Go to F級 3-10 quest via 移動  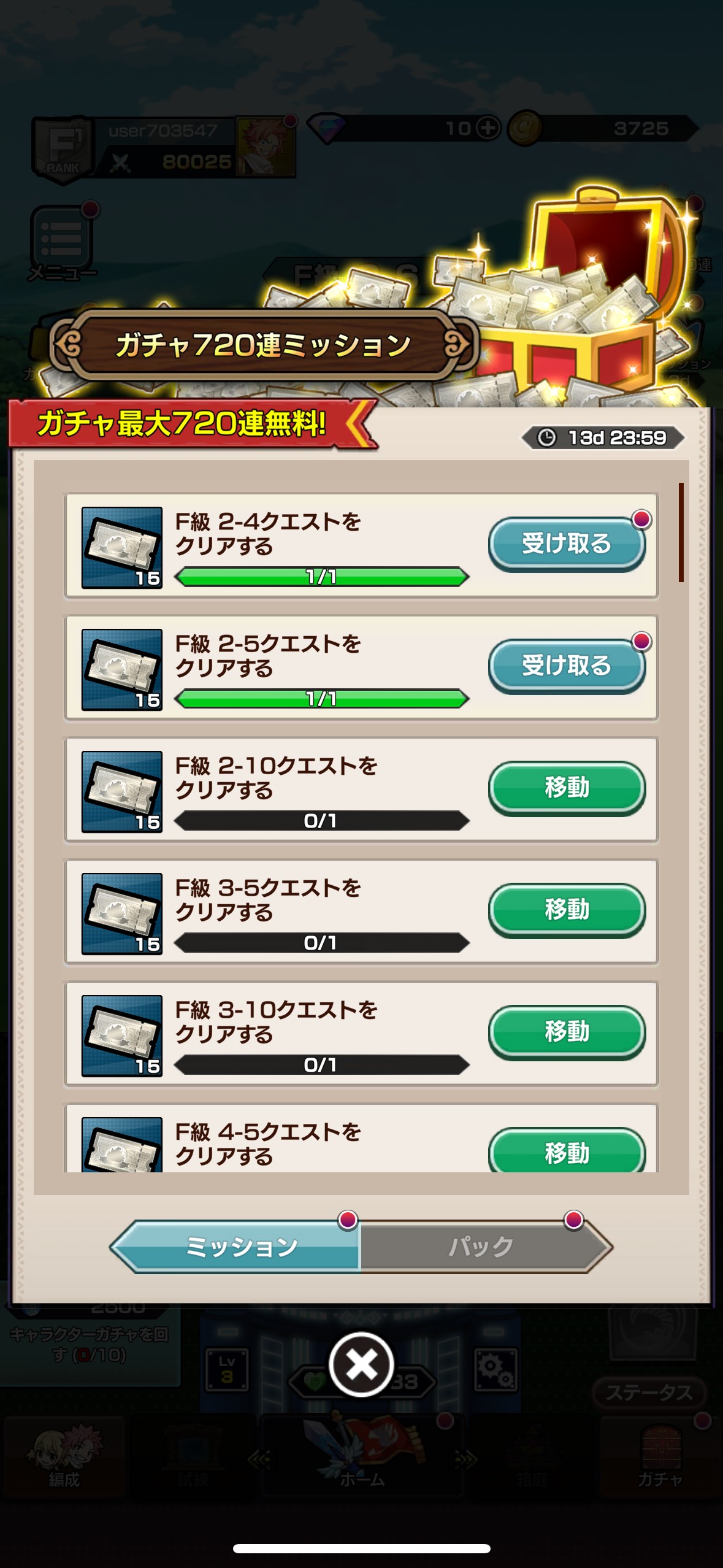[567, 1032]
